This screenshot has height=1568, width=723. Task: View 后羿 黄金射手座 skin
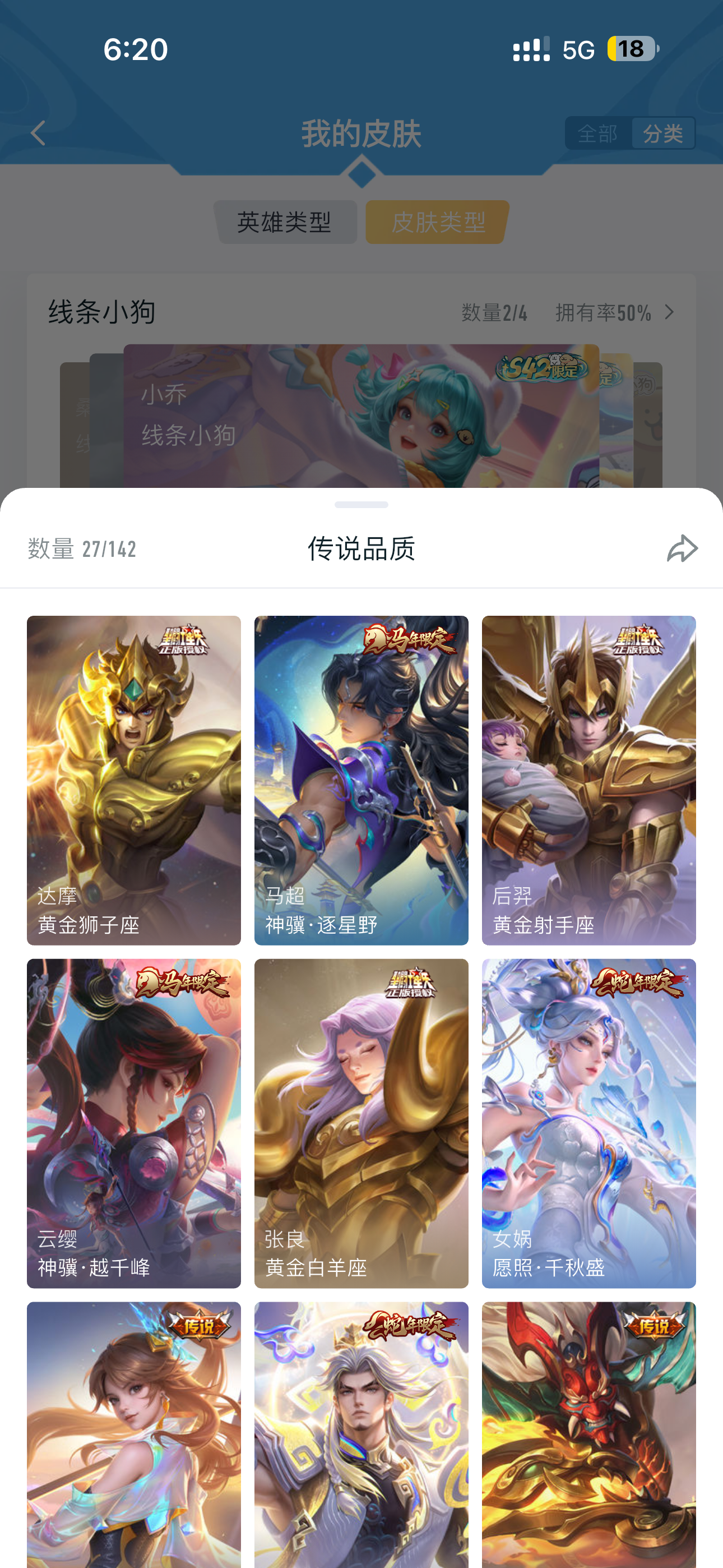[588, 780]
